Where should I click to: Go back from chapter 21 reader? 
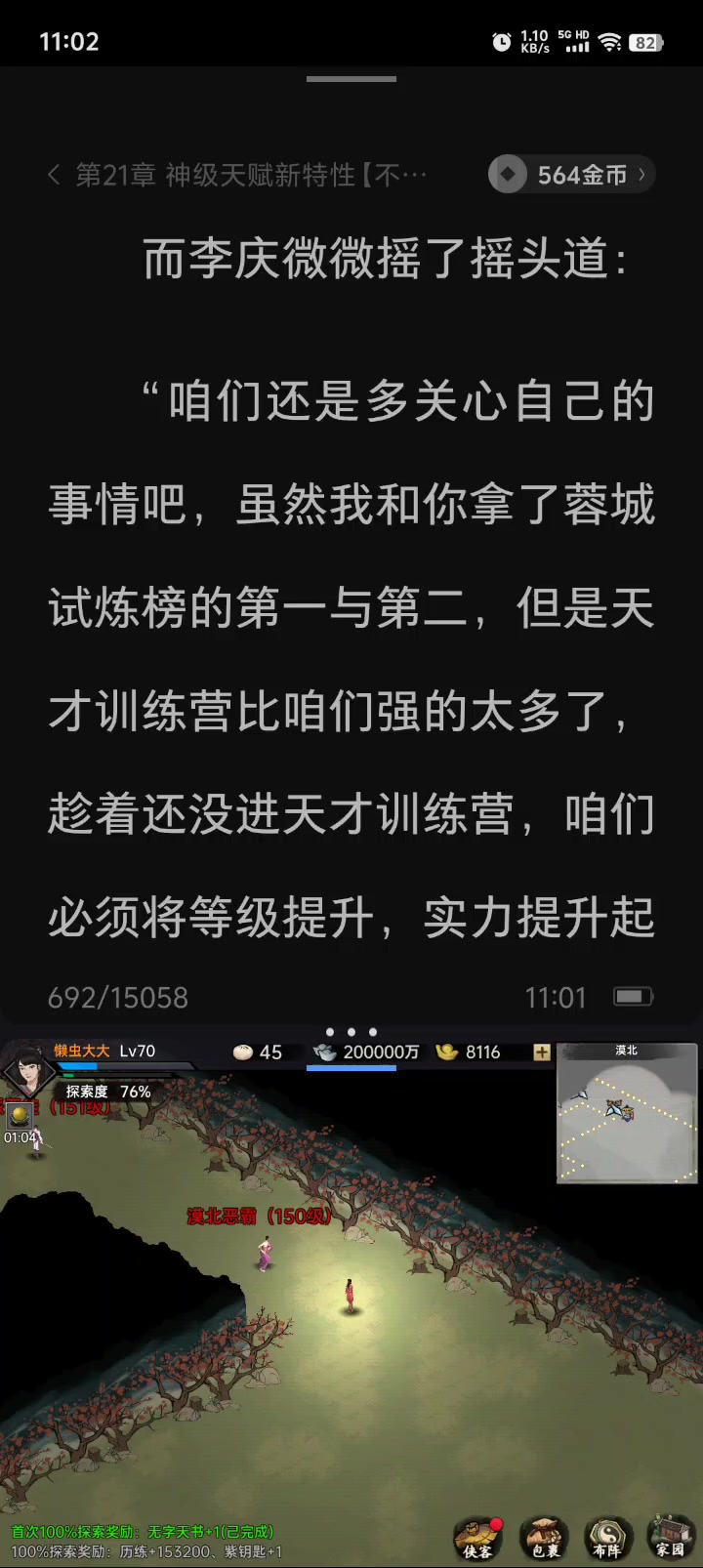click(54, 175)
